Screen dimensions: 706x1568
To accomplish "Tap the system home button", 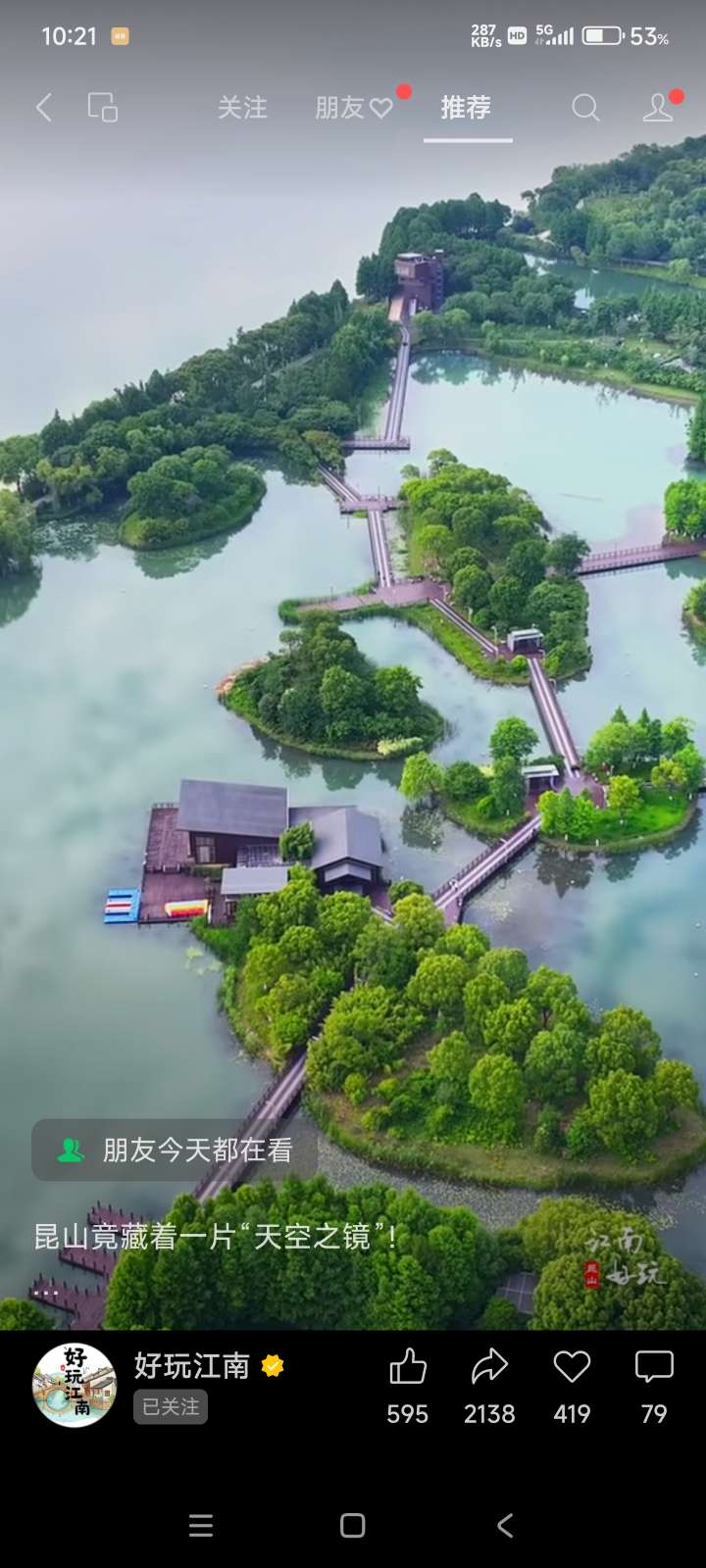I will coord(353,1525).
